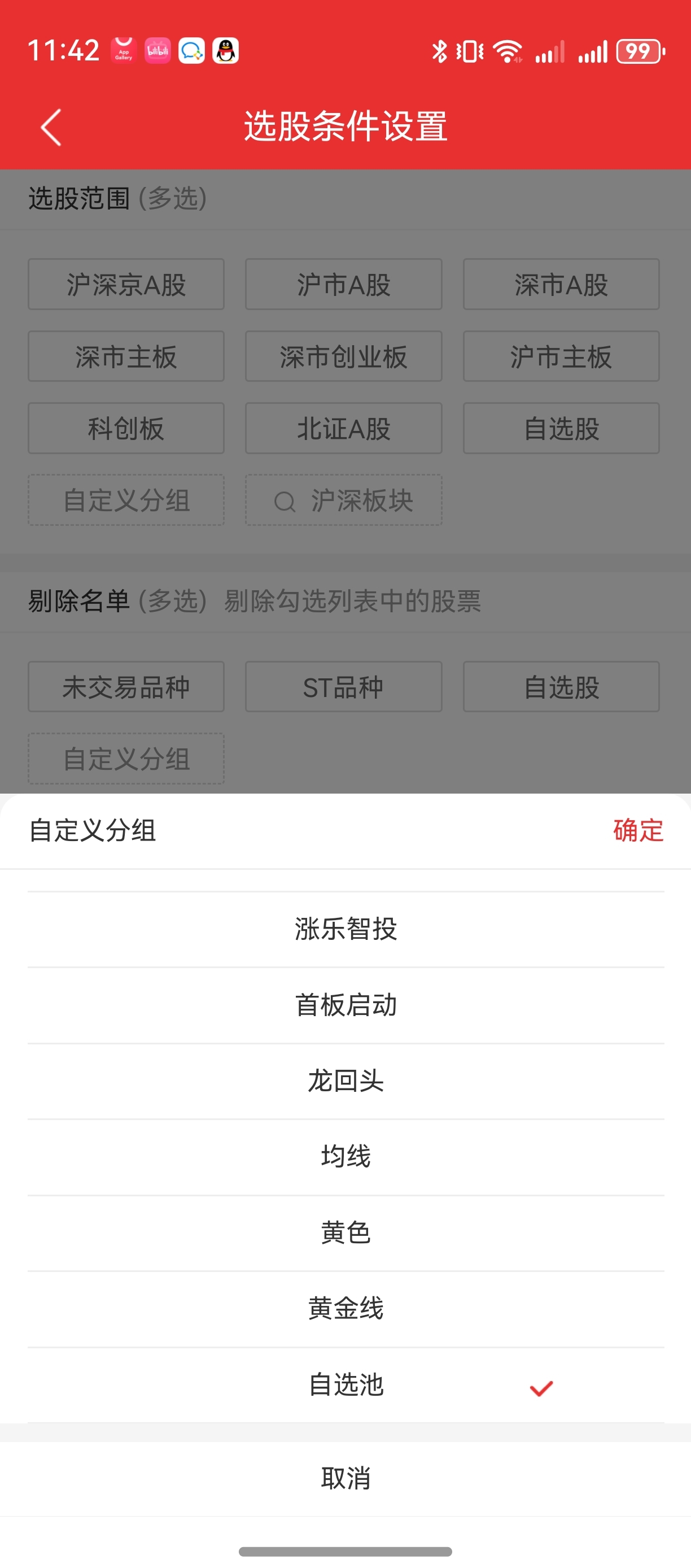691x1568 pixels.
Task: Go back using the header arrow
Action: click(x=51, y=127)
